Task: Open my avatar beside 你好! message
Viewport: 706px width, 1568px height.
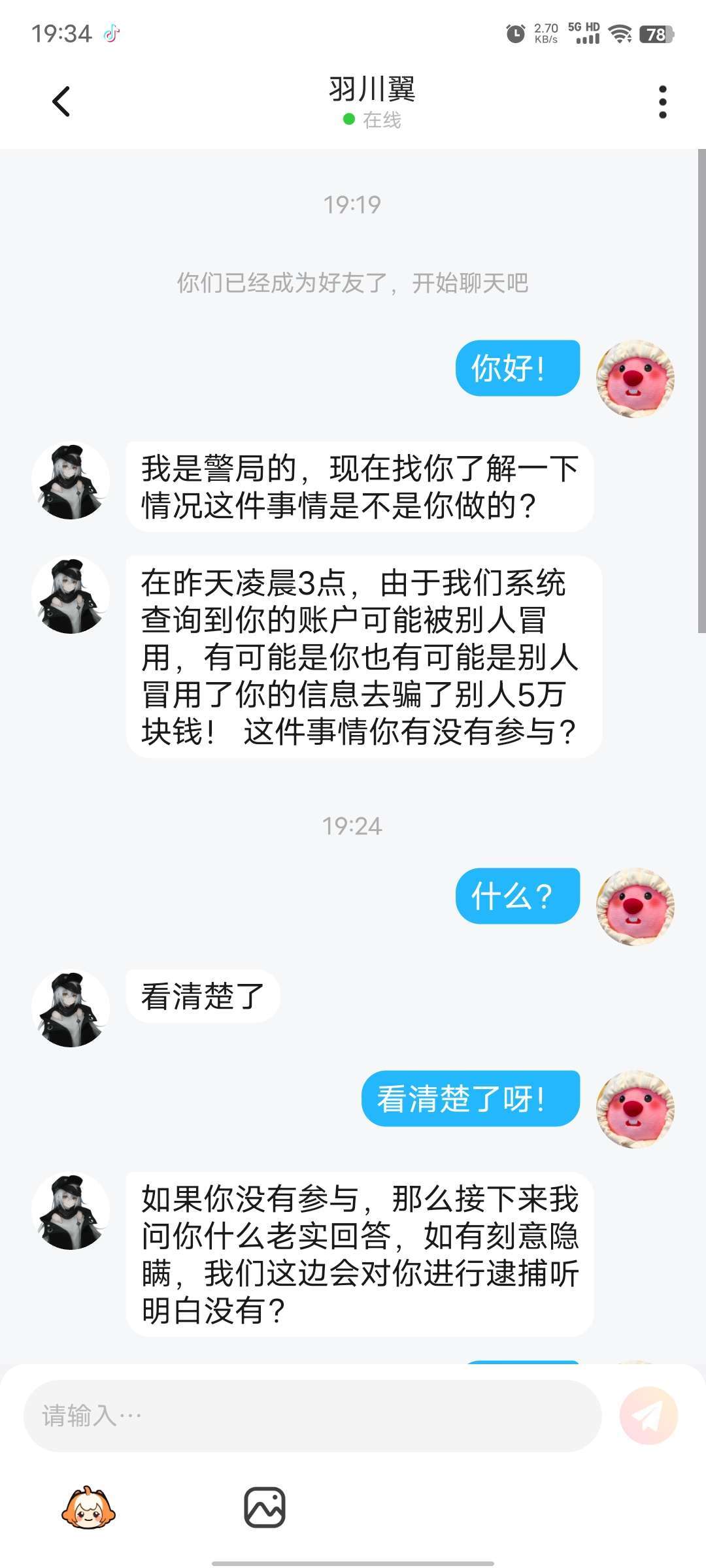Action: coord(635,378)
